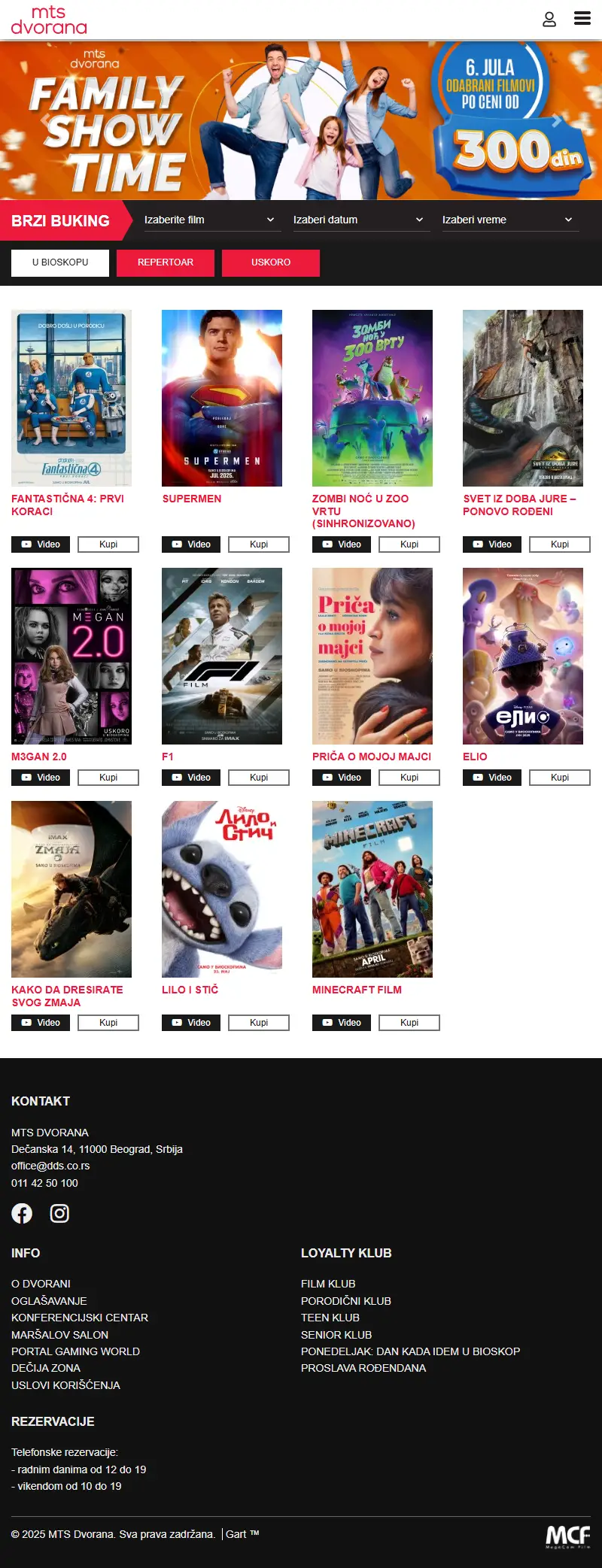Watch the video for M3GAN 2.0
The image size is (602, 1568).
(x=41, y=778)
